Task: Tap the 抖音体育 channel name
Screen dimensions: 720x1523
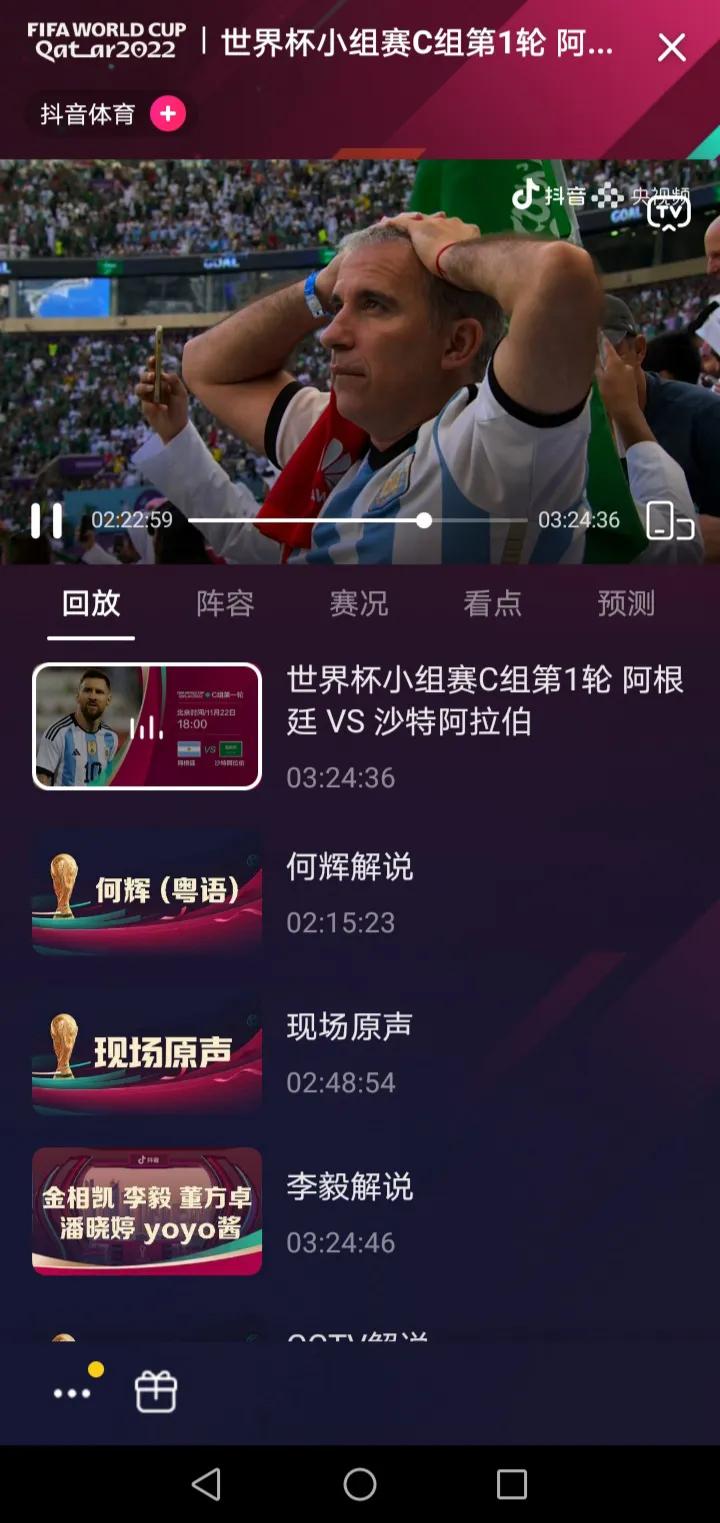Action: tap(90, 114)
